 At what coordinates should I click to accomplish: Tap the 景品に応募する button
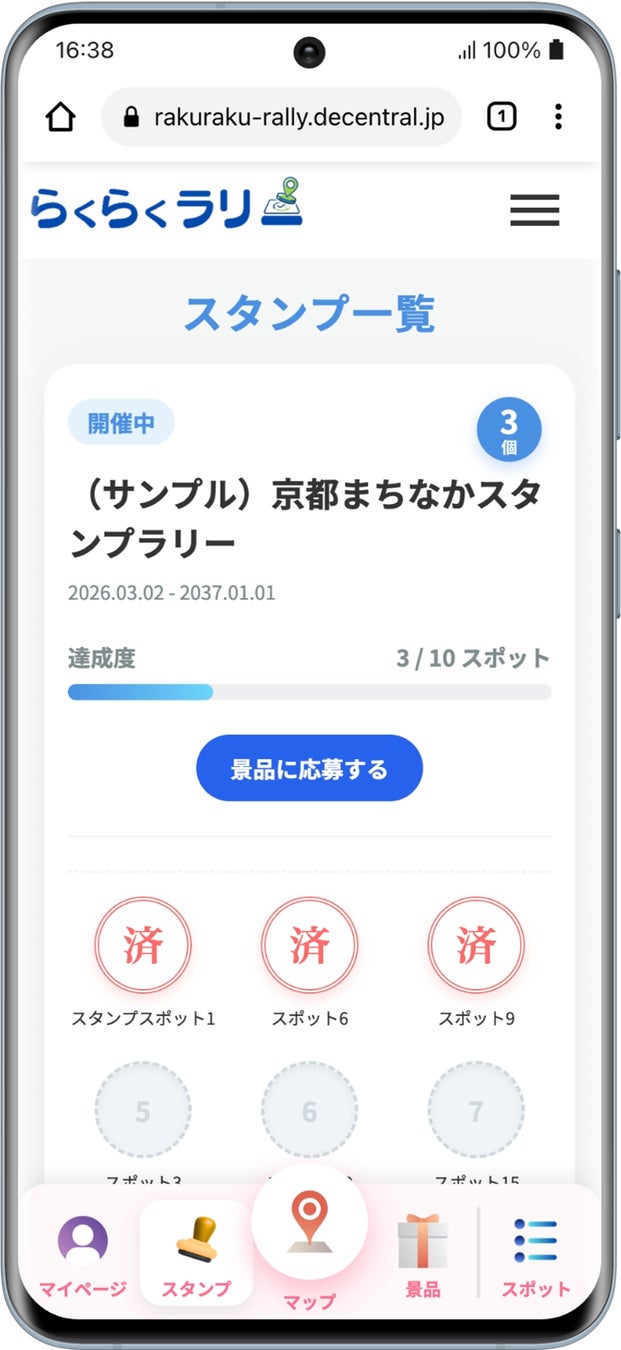309,769
